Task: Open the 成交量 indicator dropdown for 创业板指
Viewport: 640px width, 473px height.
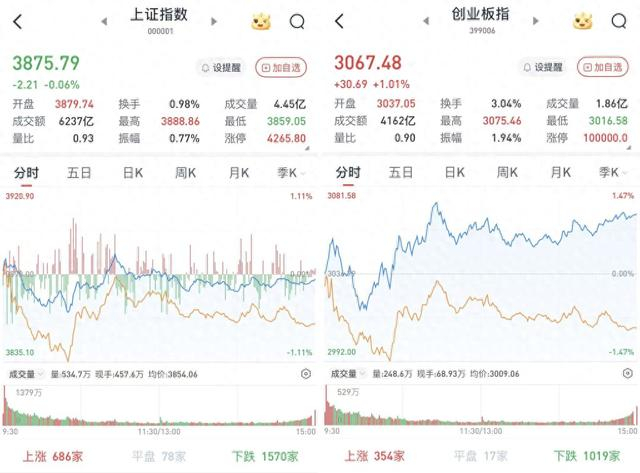Action: [348, 373]
